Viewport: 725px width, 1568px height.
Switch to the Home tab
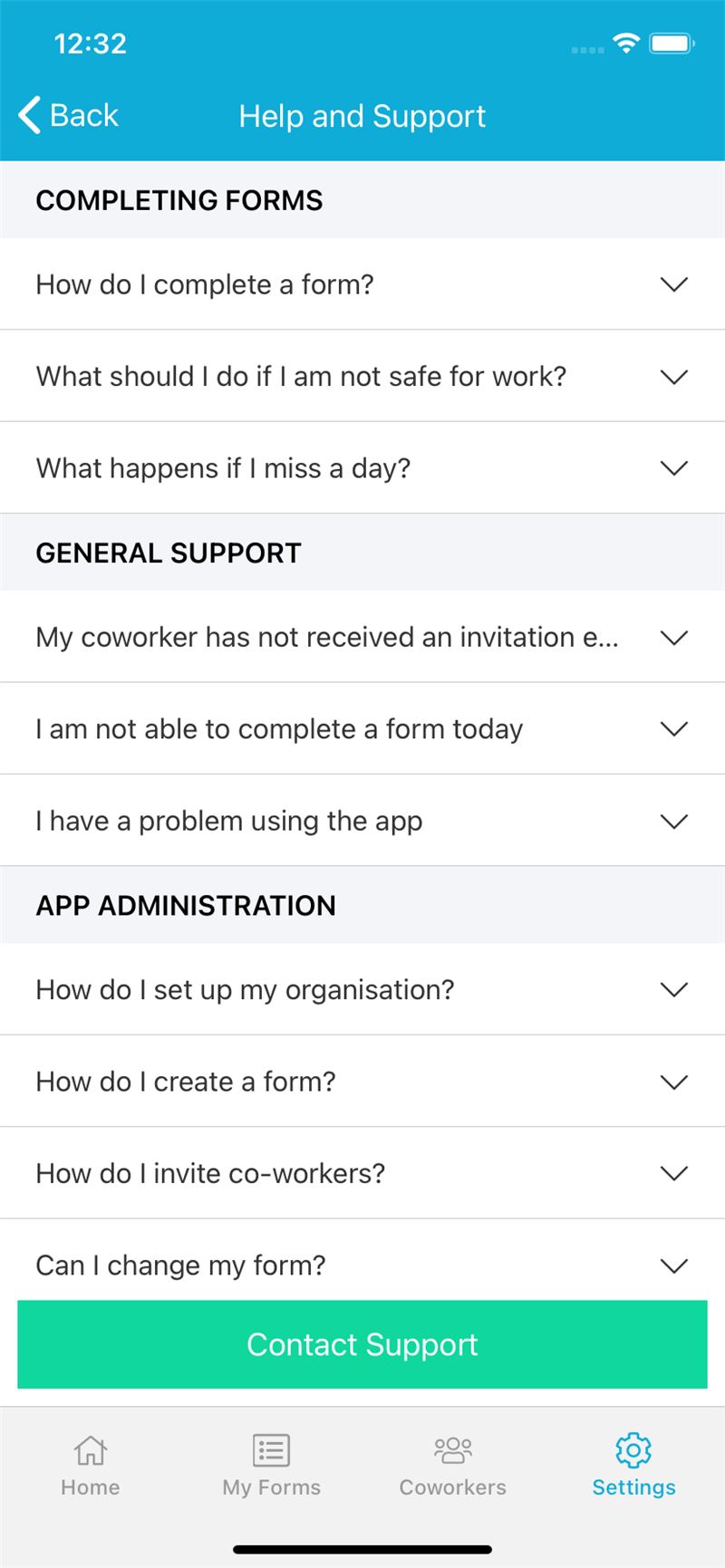91,1465
